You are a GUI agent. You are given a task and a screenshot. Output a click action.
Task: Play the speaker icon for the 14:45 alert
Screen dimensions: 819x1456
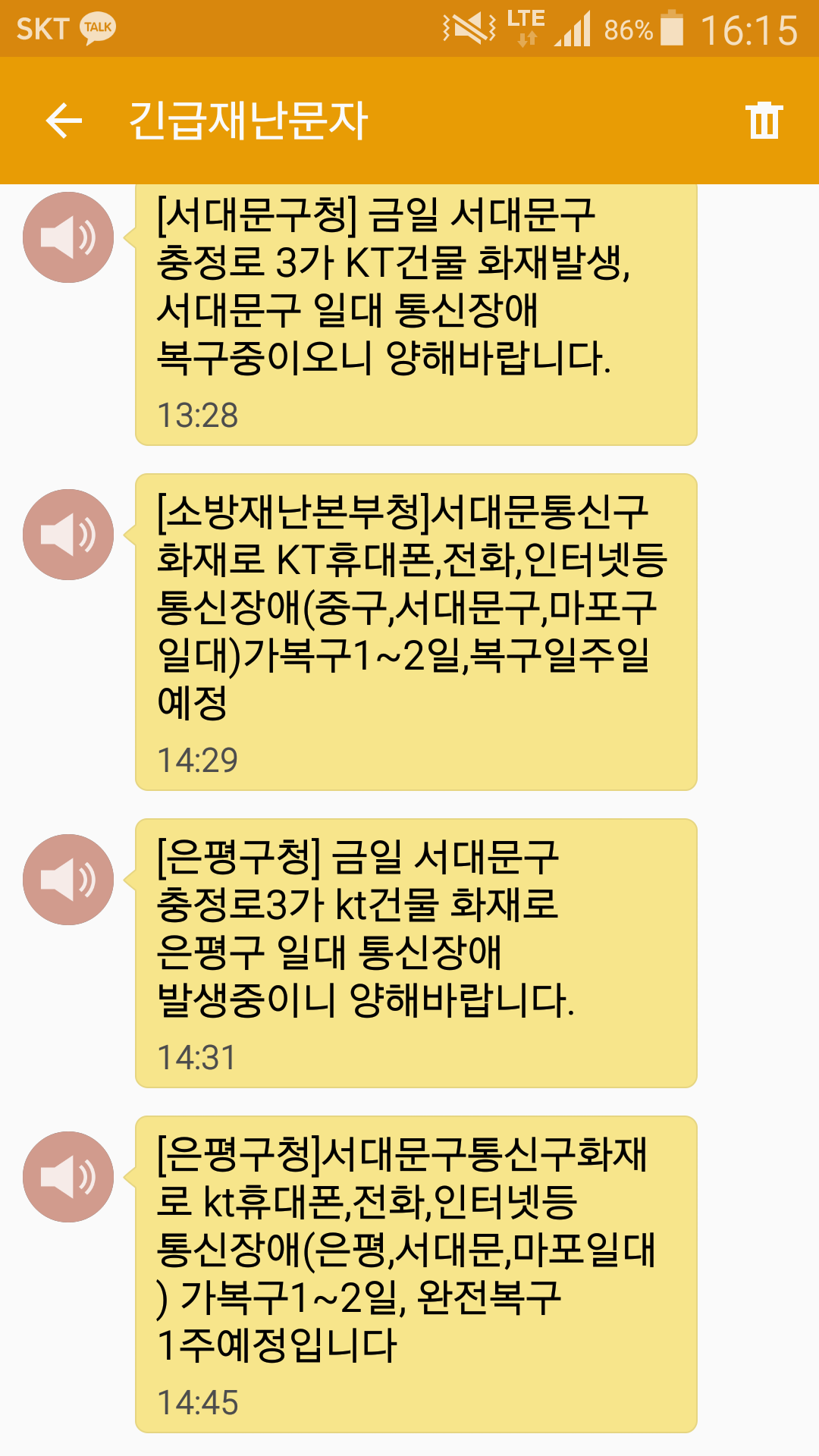(x=68, y=1177)
